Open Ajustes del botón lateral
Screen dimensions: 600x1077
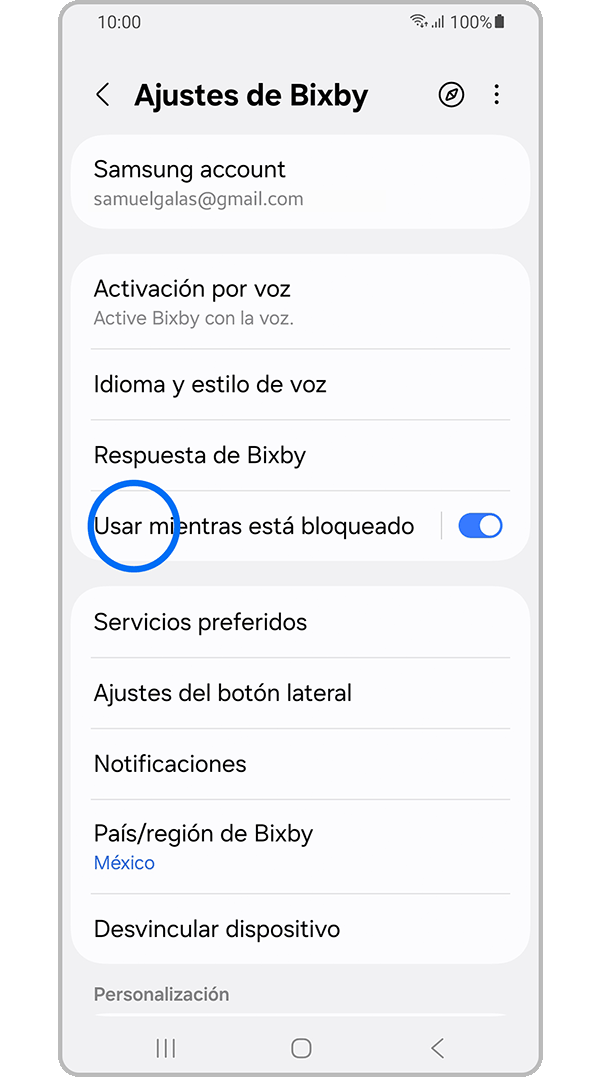tap(300, 692)
